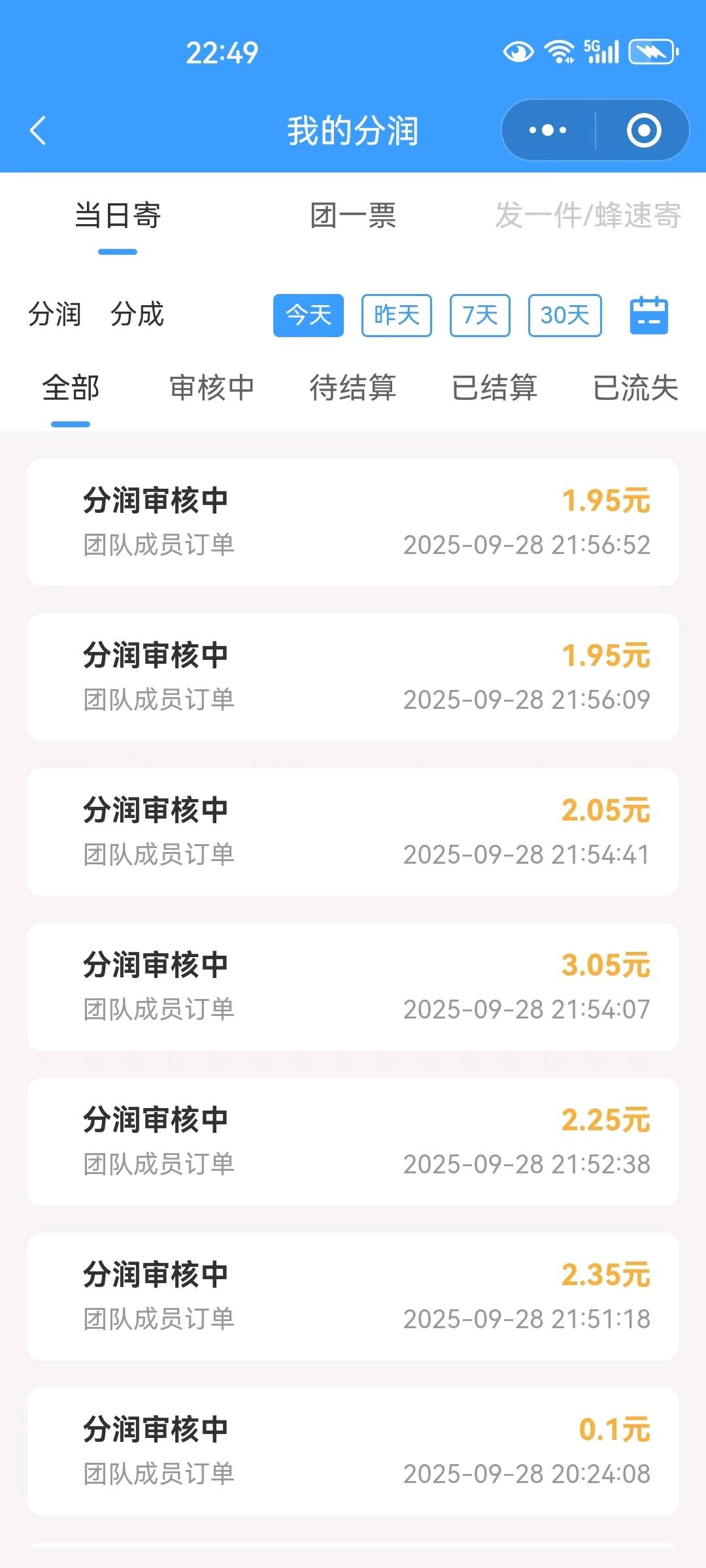This screenshot has width=706, height=1568.
Task: Select the 昨天 date filter
Action: (x=397, y=315)
